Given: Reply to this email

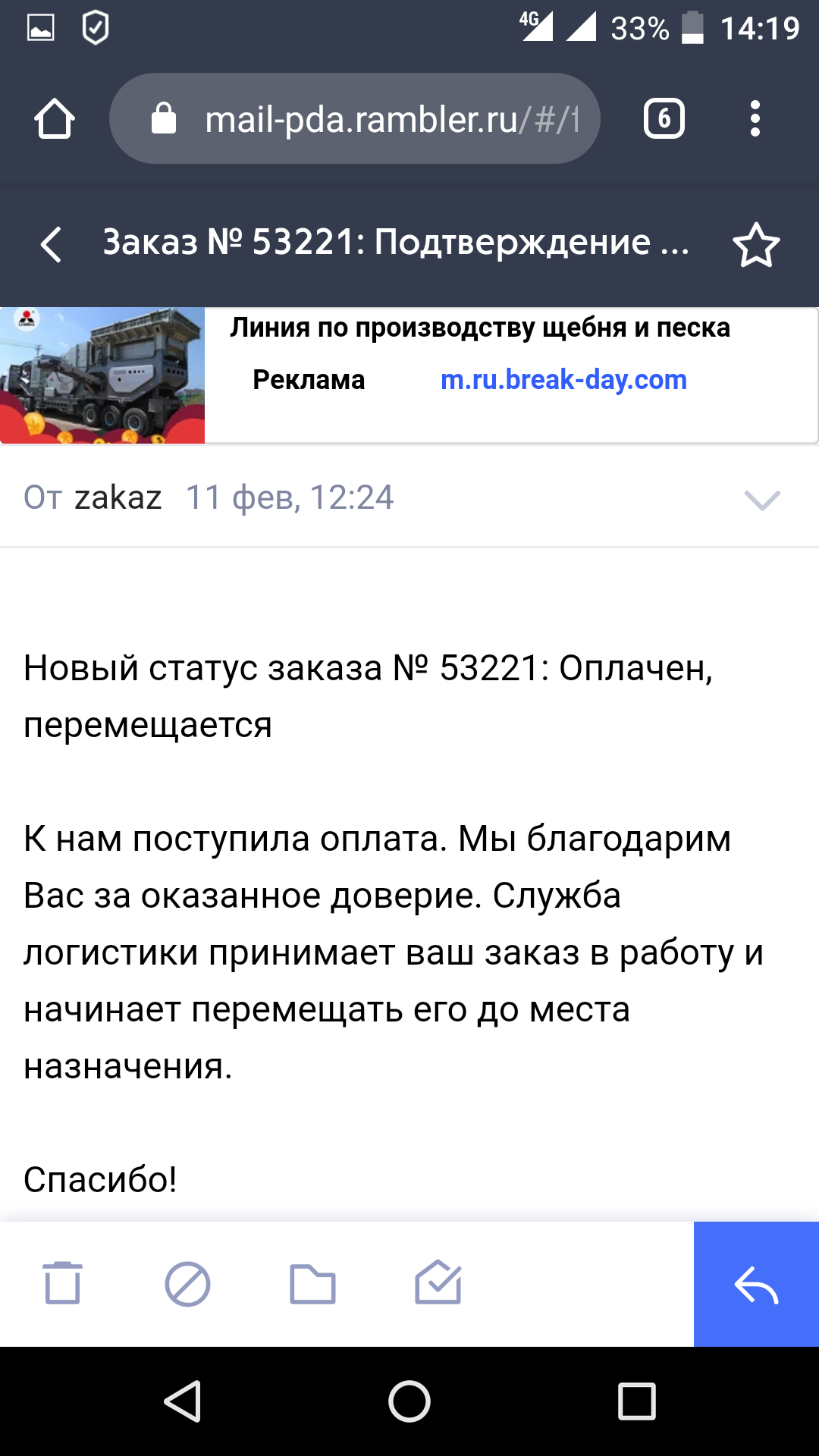Looking at the screenshot, I should pyautogui.click(x=756, y=1284).
